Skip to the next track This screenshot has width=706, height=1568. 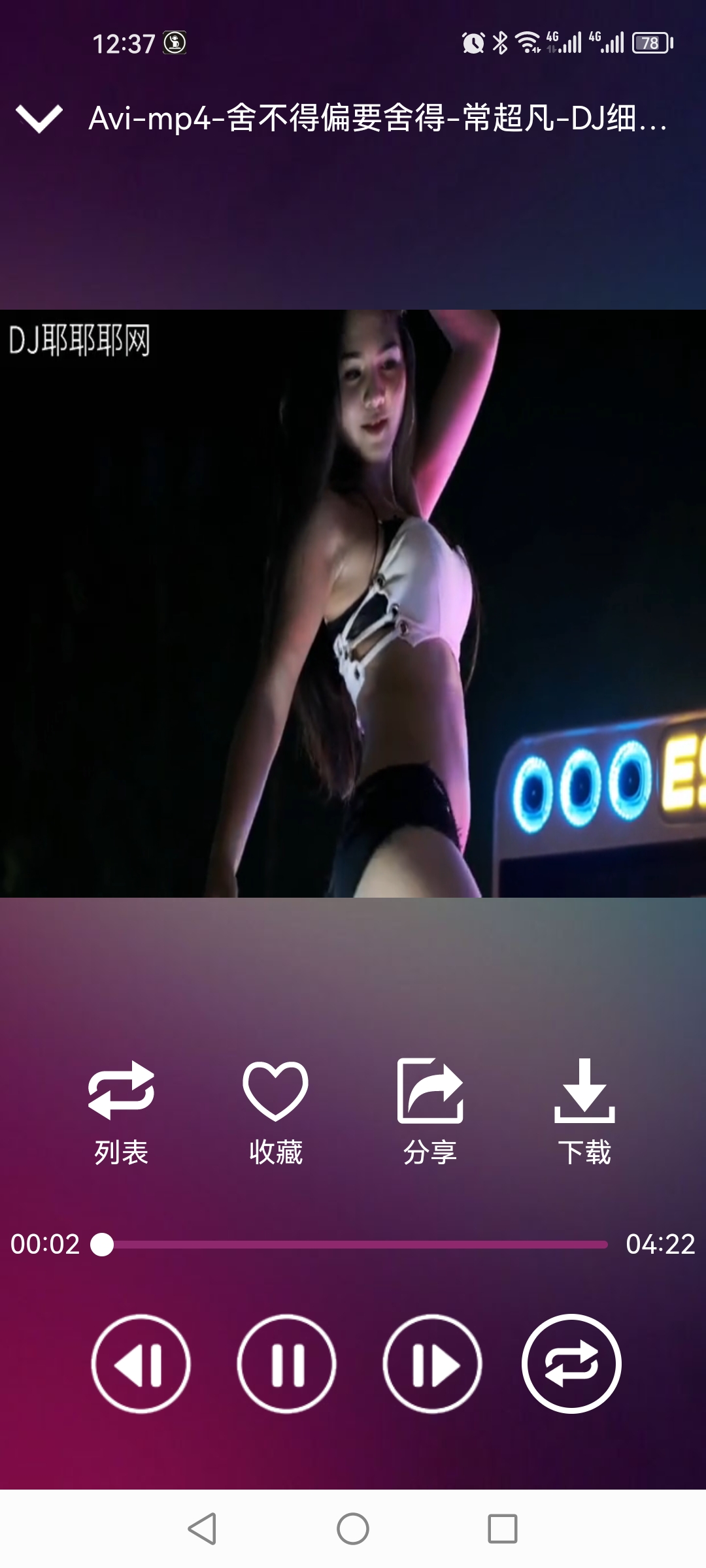tap(433, 1364)
